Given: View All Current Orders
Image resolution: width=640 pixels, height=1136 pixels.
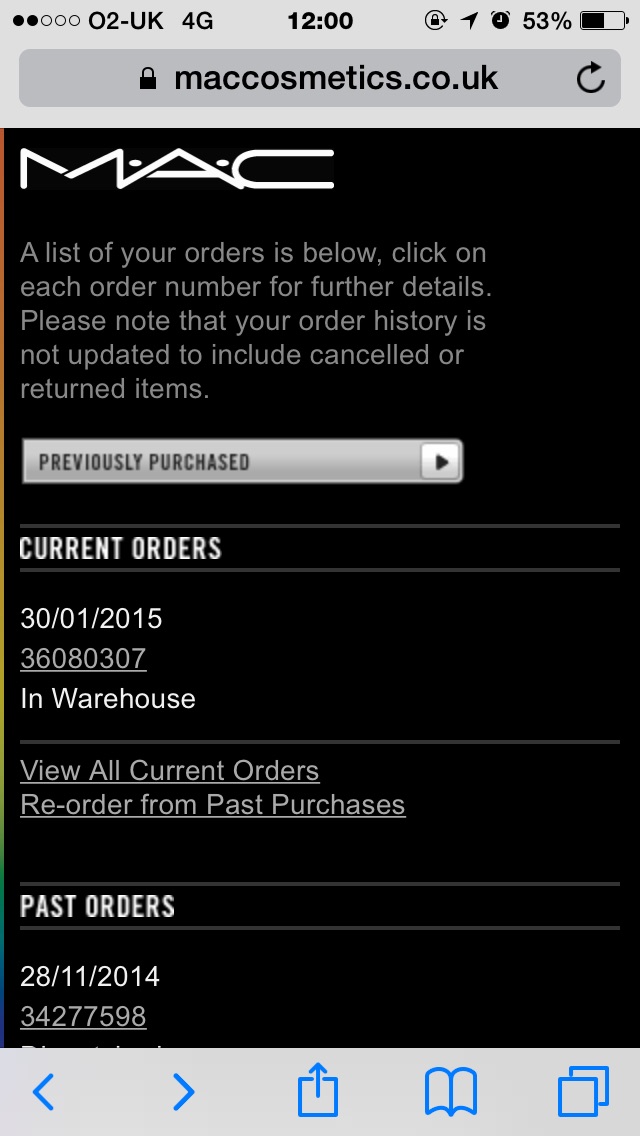Looking at the screenshot, I should (x=170, y=771).
